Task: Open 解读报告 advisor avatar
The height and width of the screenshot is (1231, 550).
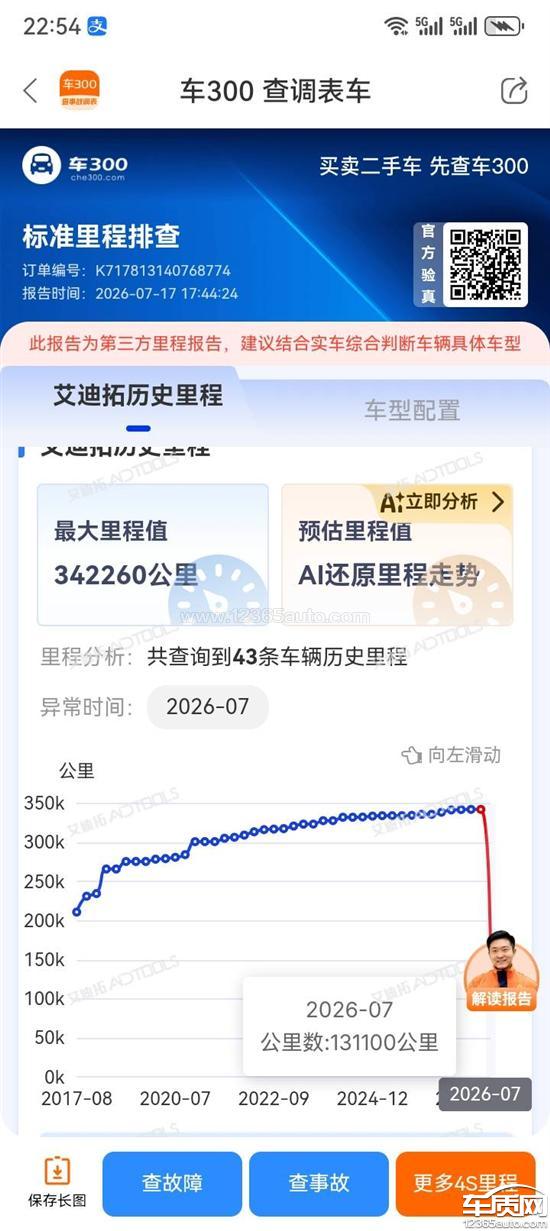Action: [502, 970]
